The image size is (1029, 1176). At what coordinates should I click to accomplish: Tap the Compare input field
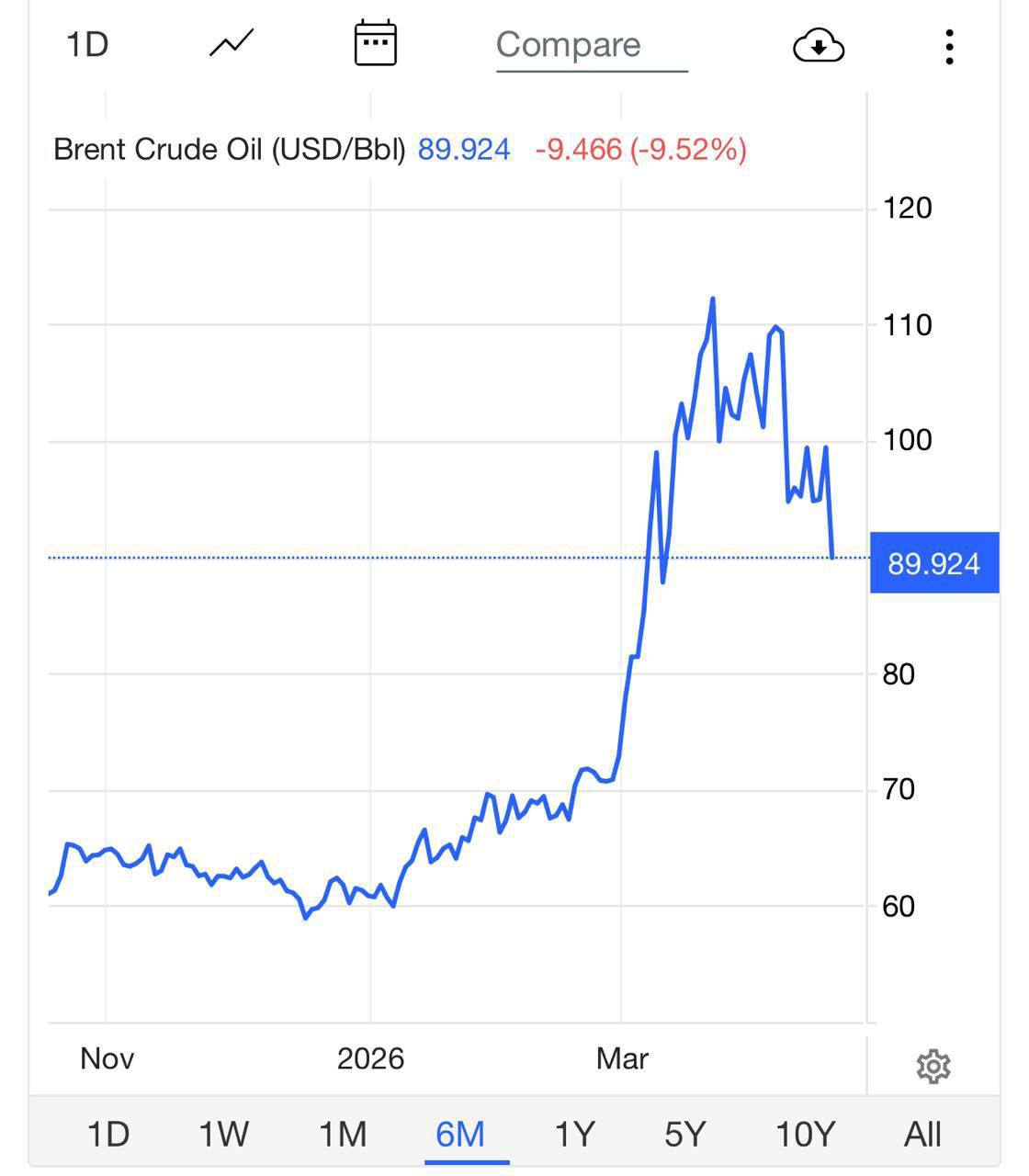[591, 45]
